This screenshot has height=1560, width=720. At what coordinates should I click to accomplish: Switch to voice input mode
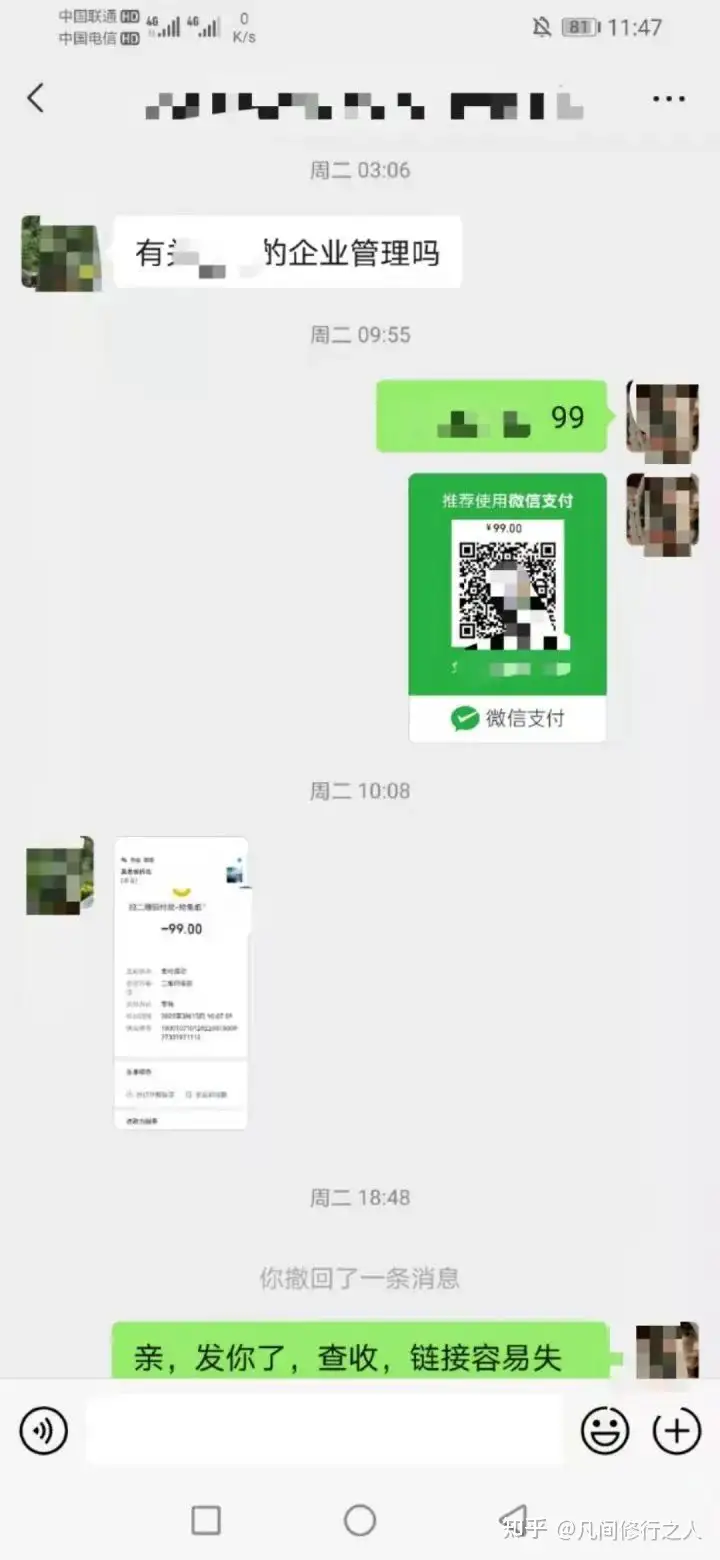point(43,1430)
